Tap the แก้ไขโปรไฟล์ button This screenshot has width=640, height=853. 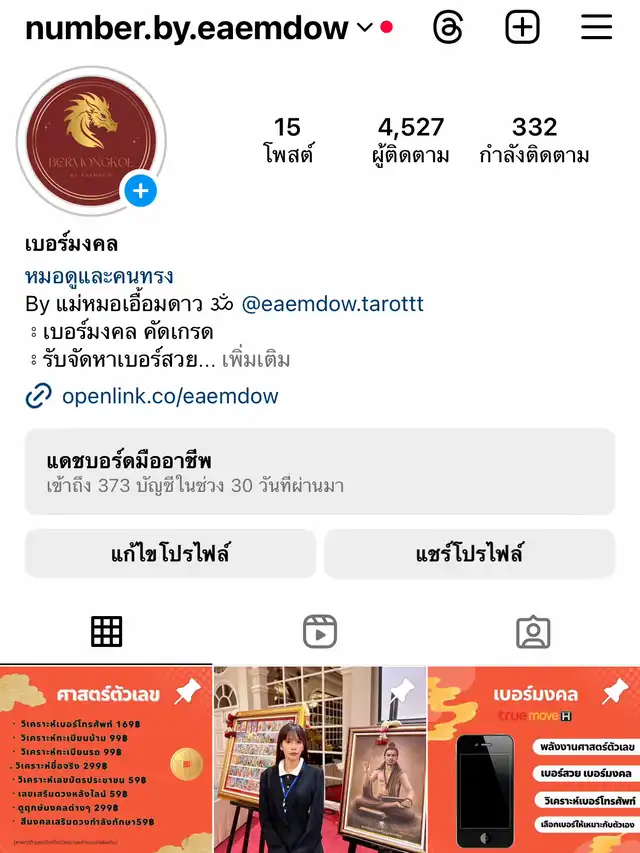coord(170,554)
